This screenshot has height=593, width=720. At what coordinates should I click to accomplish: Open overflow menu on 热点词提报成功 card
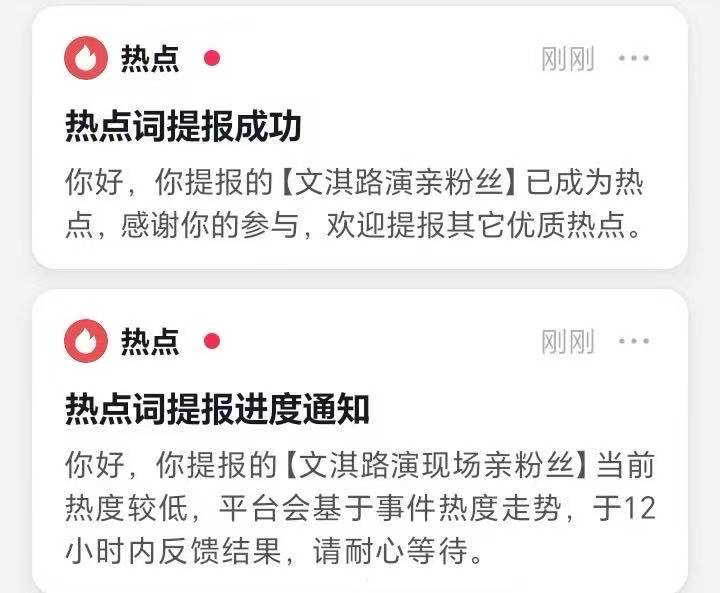coord(634,58)
